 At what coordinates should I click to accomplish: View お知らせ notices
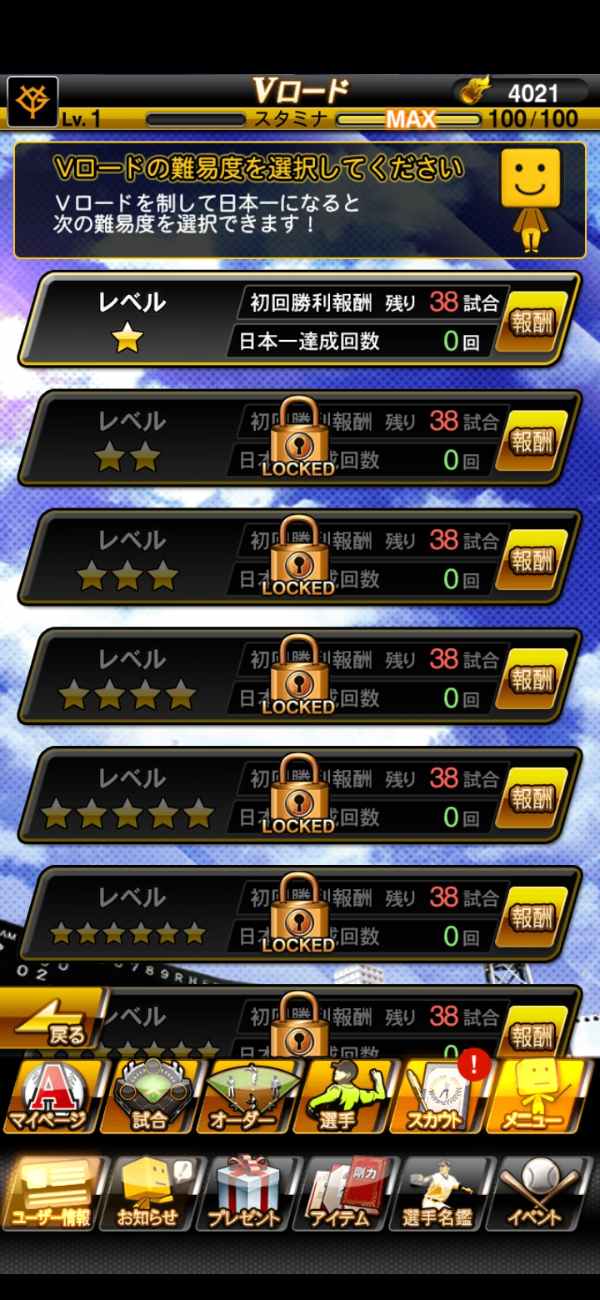(x=150, y=1192)
